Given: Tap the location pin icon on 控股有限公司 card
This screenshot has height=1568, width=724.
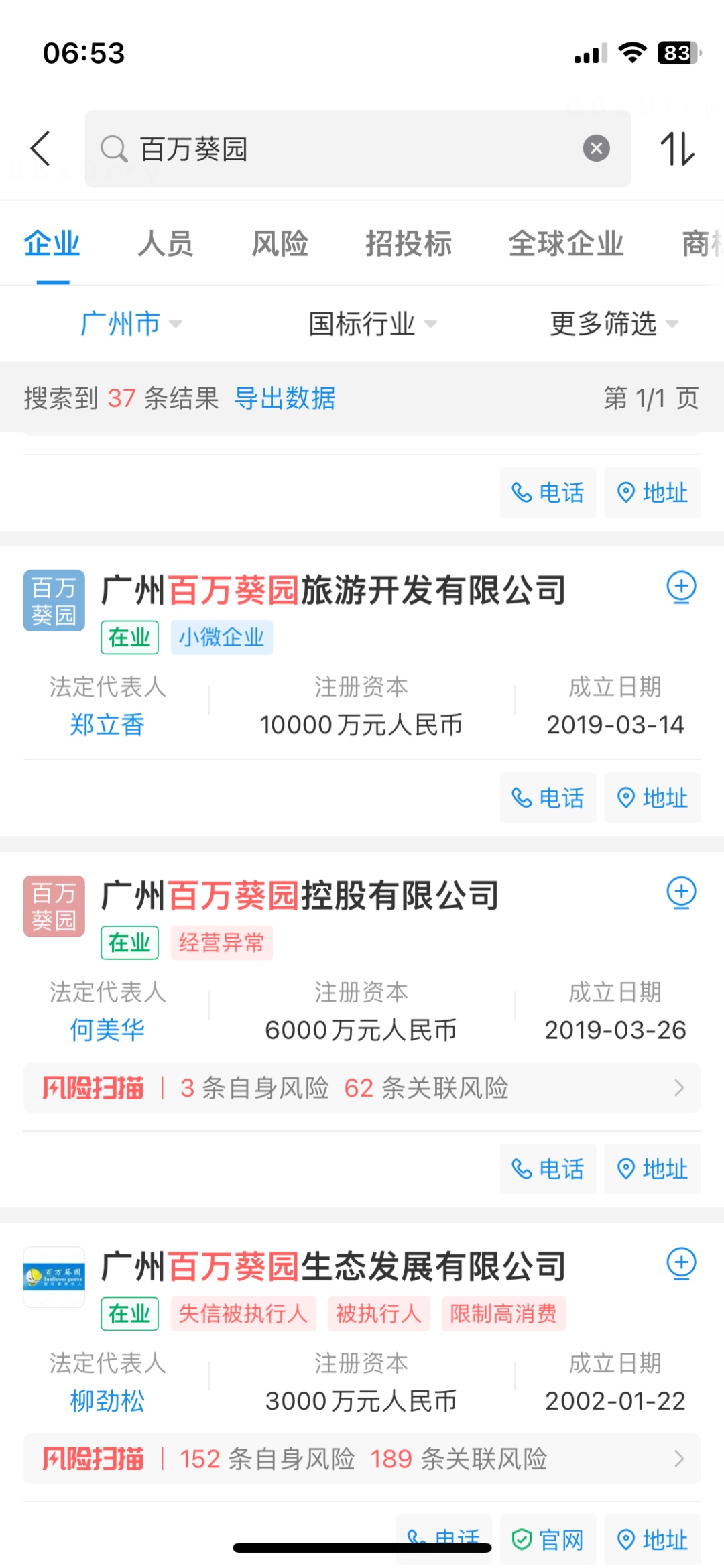Looking at the screenshot, I should [x=652, y=1169].
